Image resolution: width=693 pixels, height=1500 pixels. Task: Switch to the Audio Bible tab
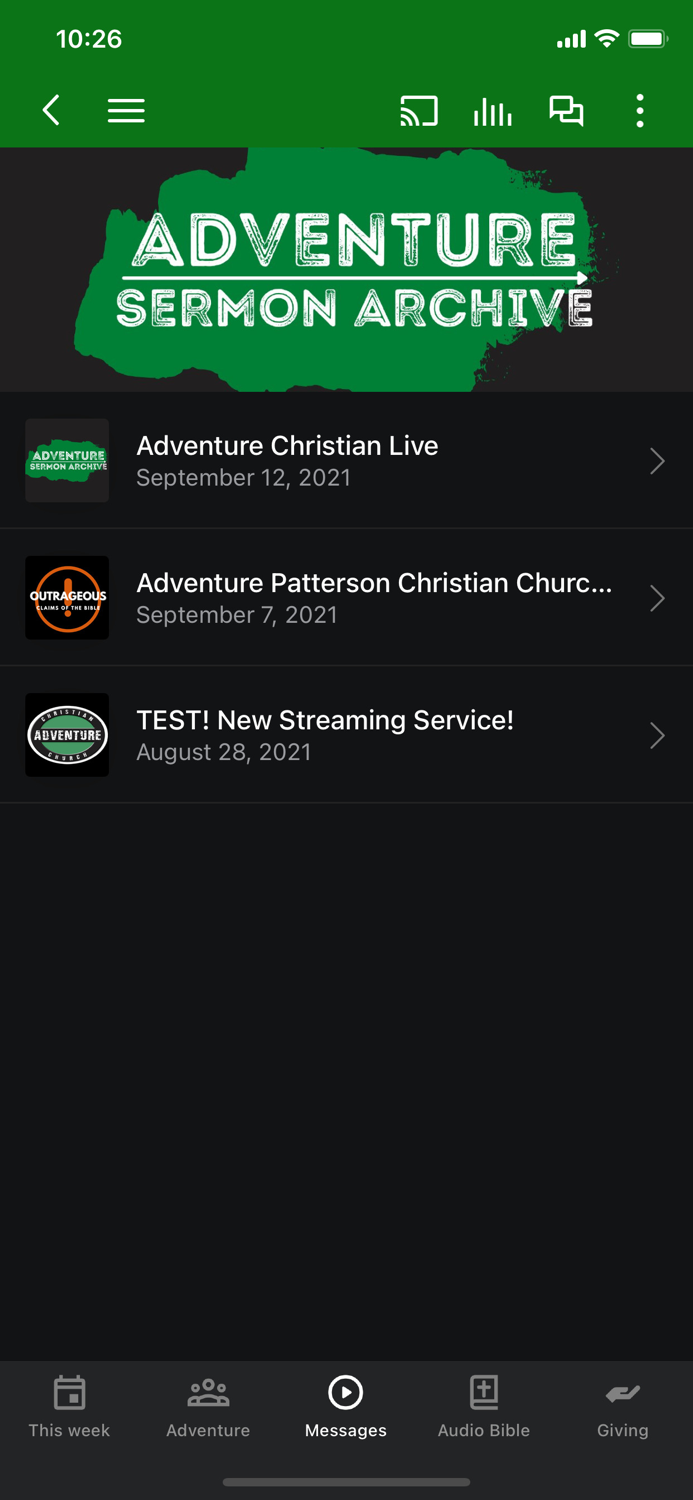(x=484, y=1407)
